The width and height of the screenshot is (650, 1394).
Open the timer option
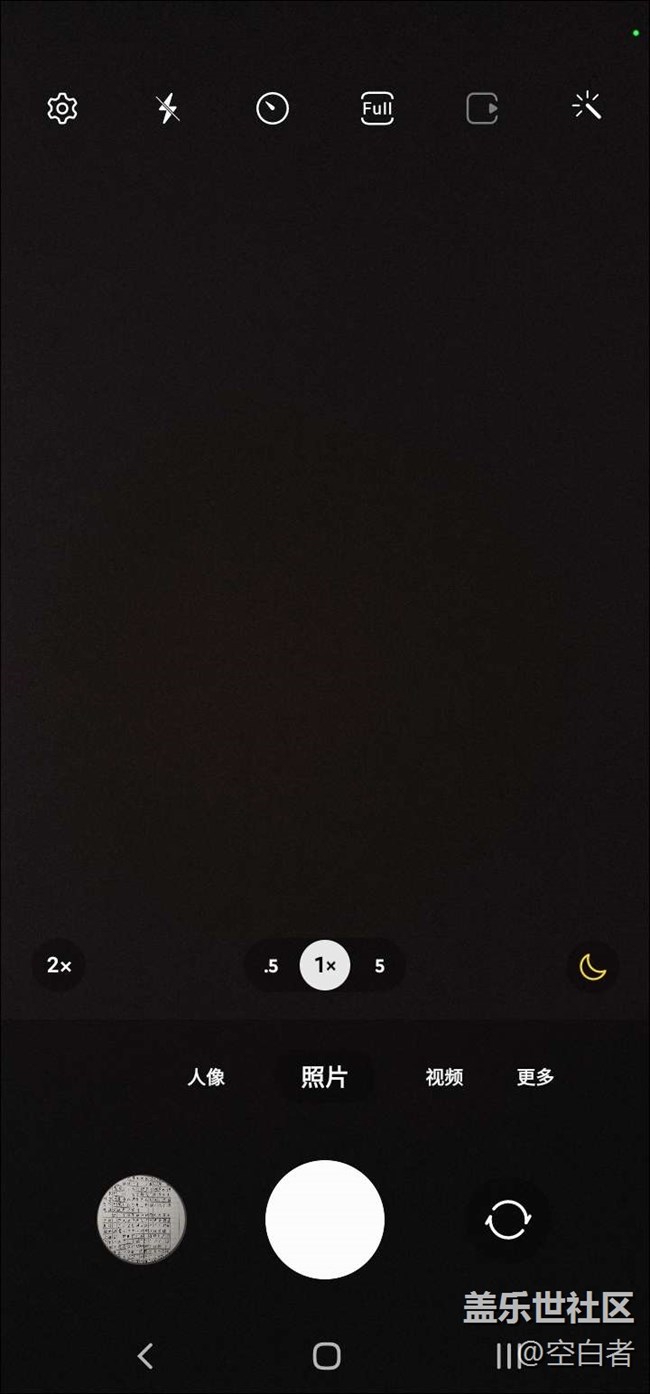point(272,108)
